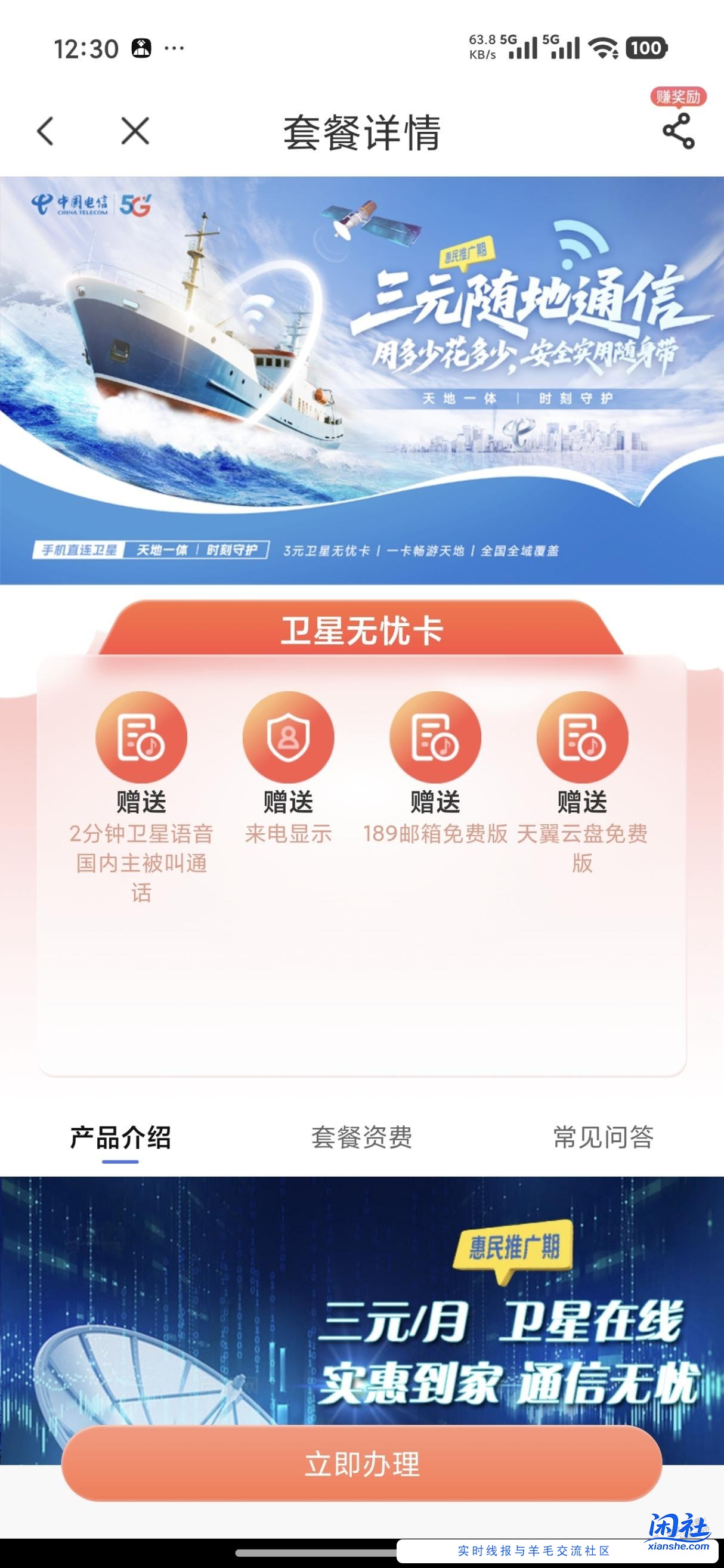
Task: Open the camera notification icon near the clock
Action: pyautogui.click(x=143, y=47)
